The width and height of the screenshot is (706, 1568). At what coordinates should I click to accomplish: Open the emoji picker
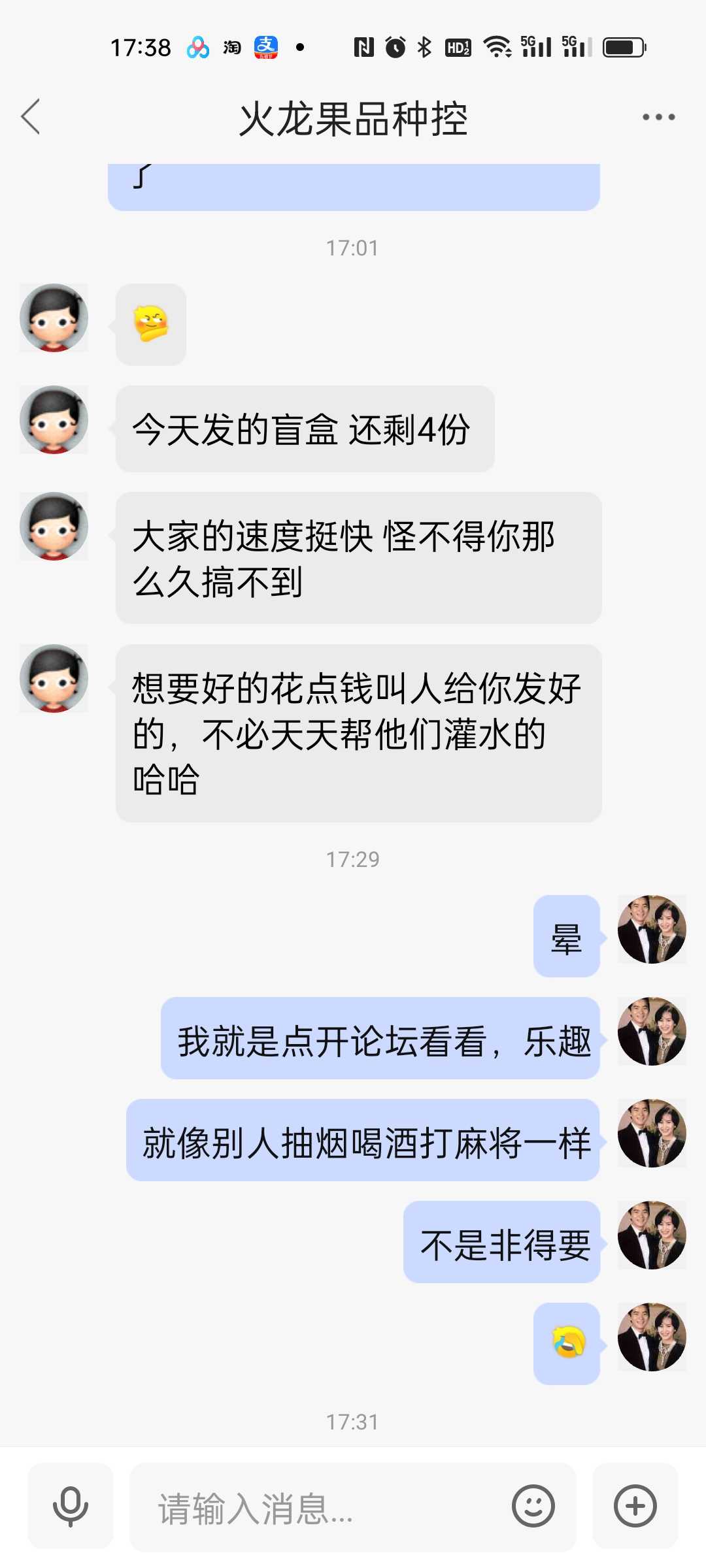(x=533, y=1506)
